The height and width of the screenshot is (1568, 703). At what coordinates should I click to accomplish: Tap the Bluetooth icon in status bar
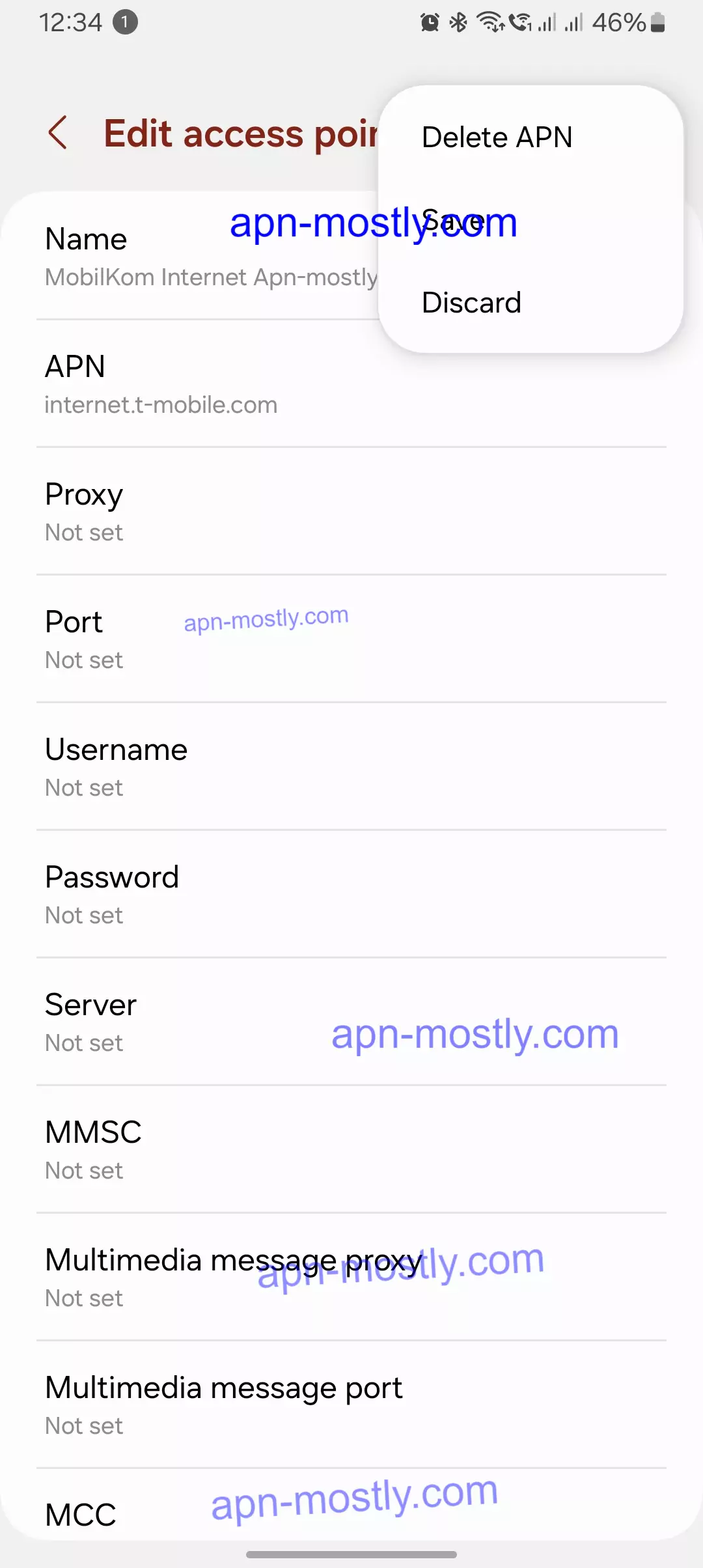click(458, 21)
